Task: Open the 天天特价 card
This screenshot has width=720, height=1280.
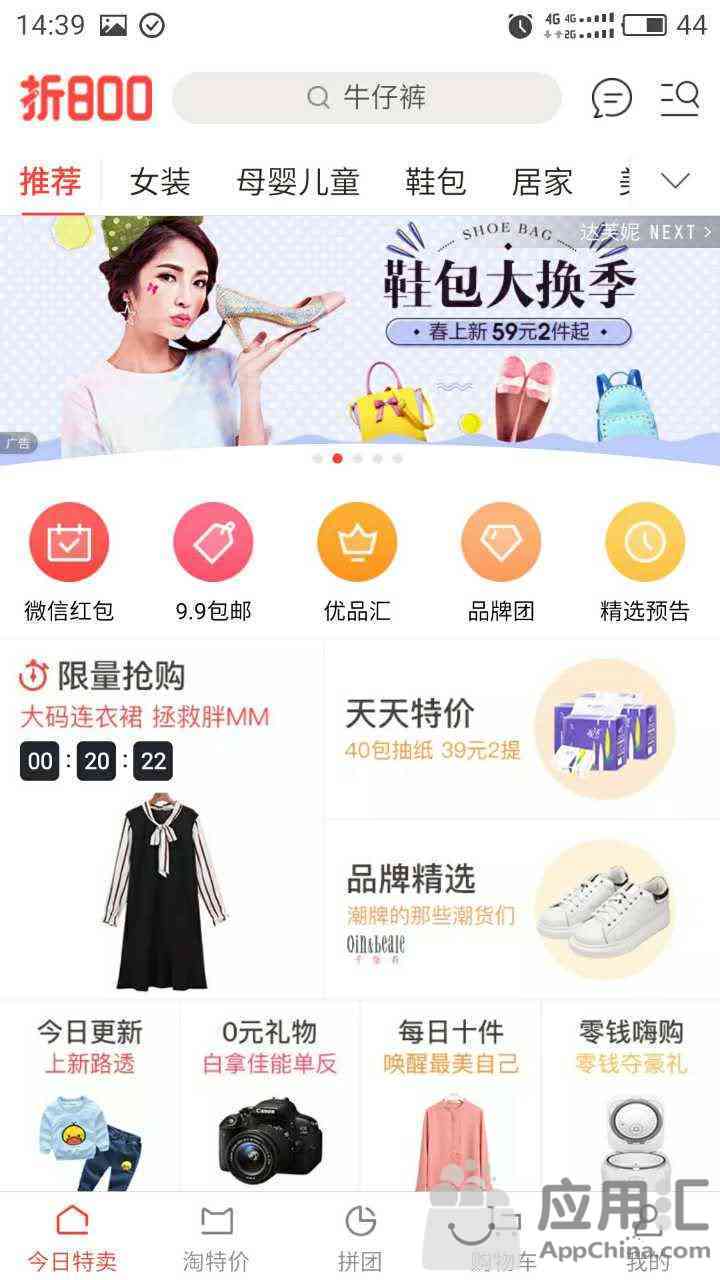Action: (522, 730)
